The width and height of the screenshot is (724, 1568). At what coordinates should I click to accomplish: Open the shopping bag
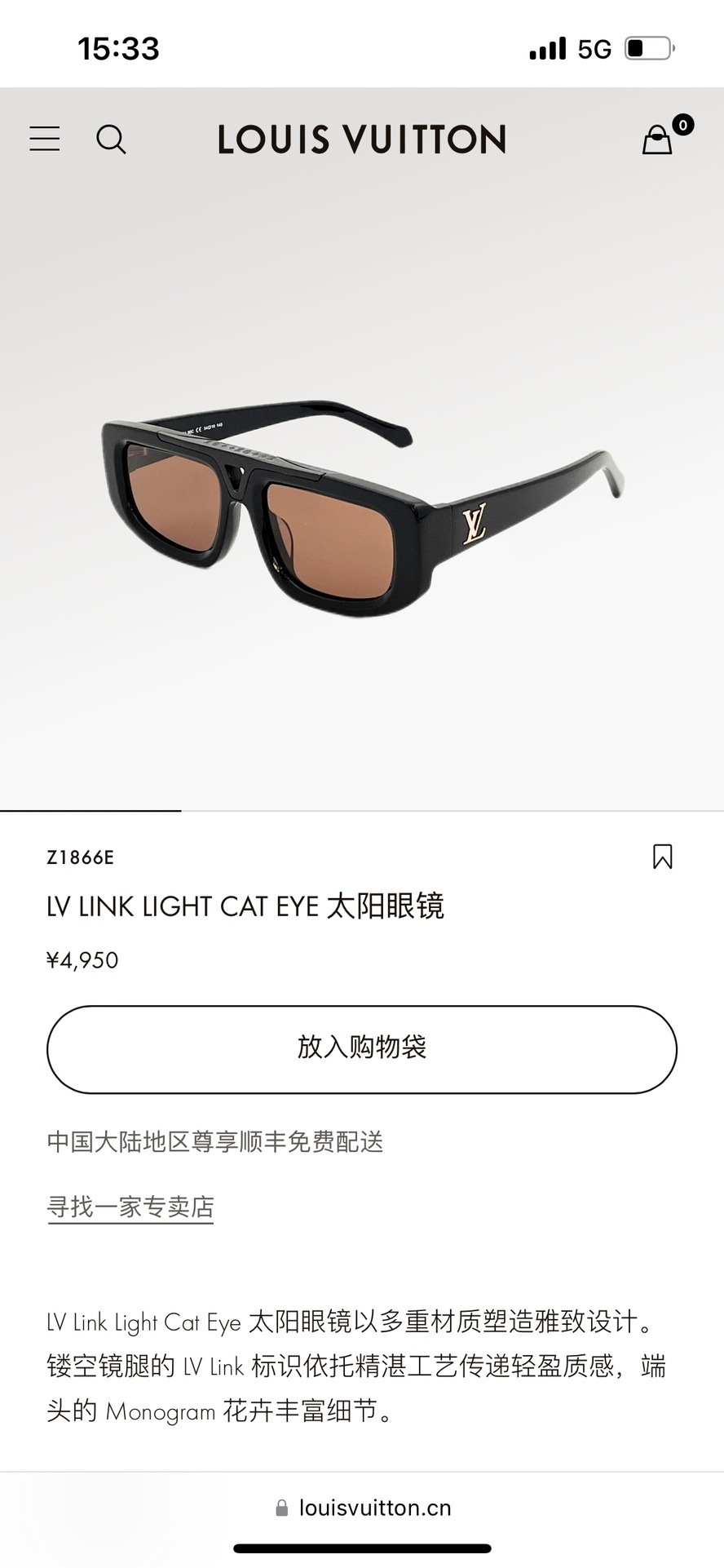point(658,140)
